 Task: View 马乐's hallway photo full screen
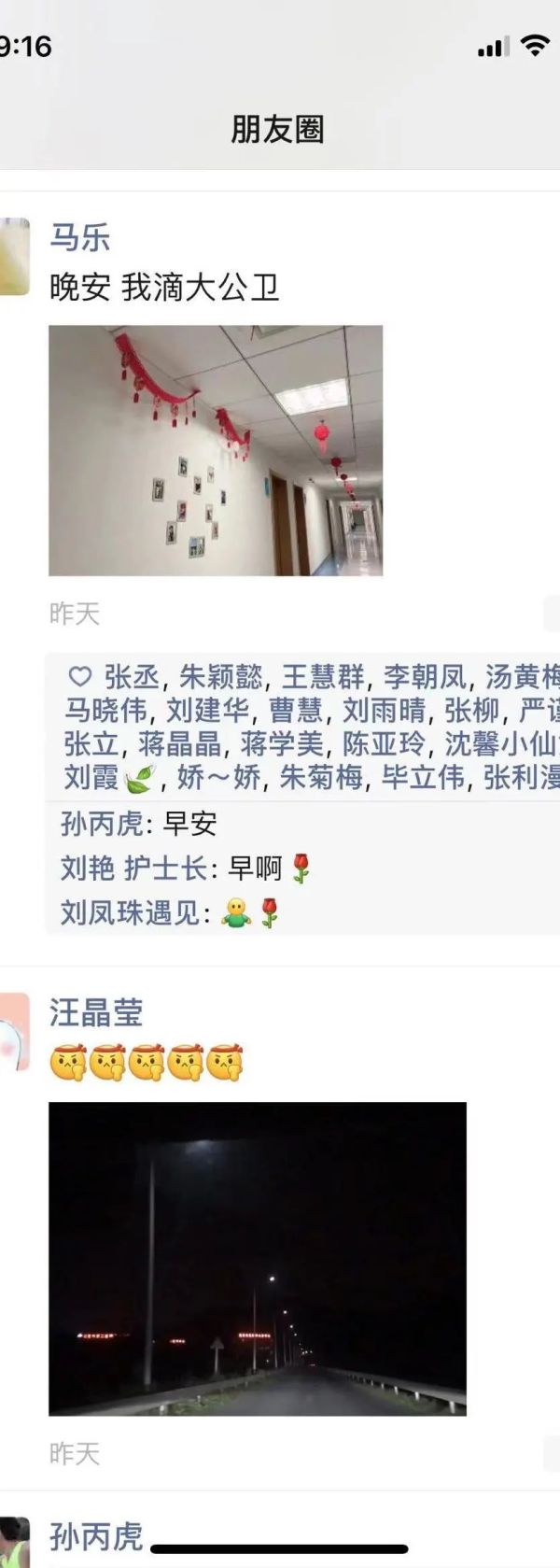[216, 450]
